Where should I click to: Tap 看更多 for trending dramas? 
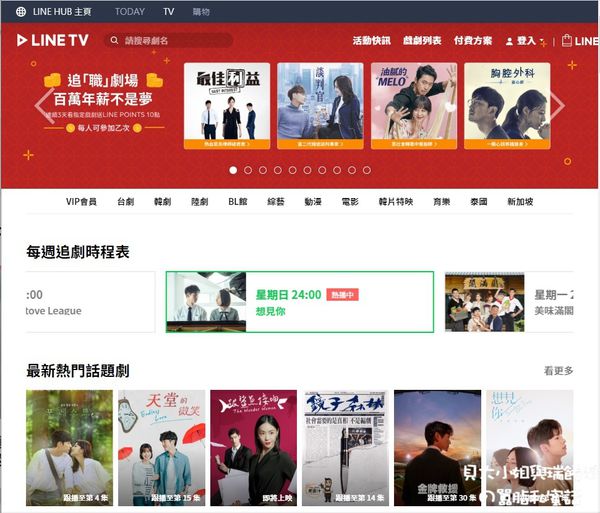click(x=558, y=371)
